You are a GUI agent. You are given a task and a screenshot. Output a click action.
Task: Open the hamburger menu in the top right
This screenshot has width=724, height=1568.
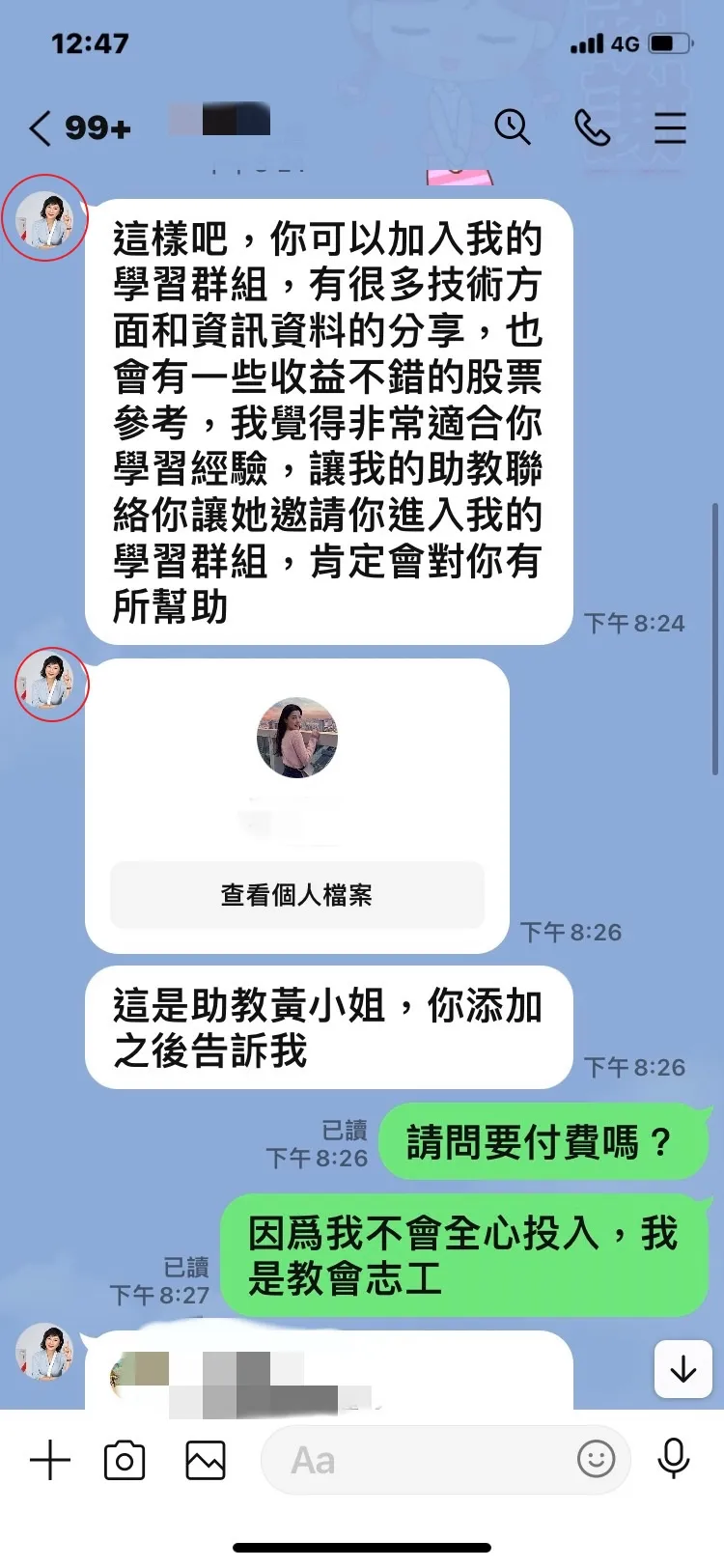pyautogui.click(x=670, y=127)
